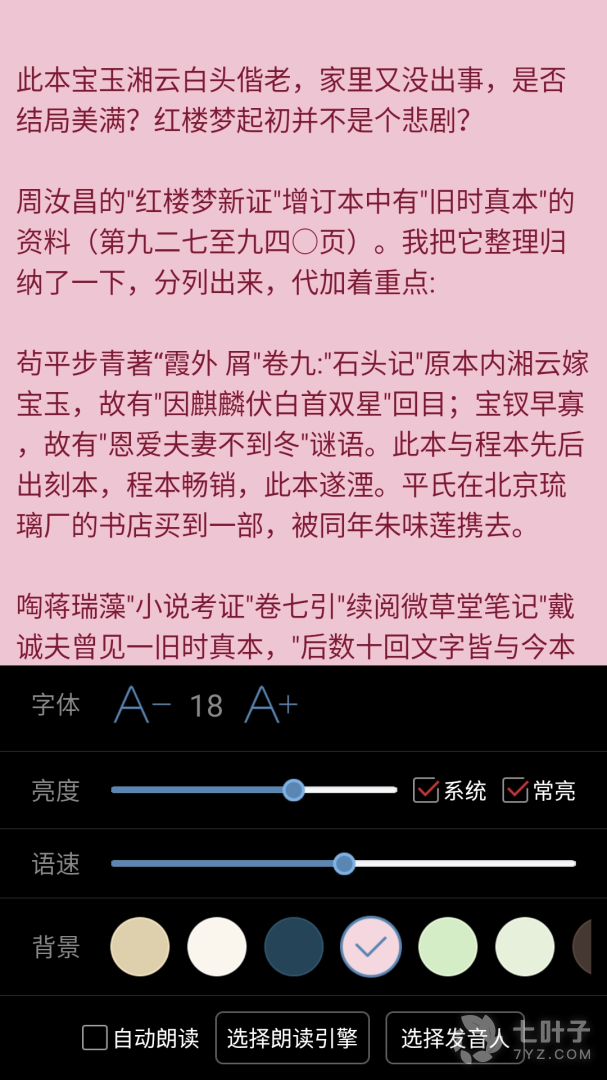Decrease font size with A- button
The height and width of the screenshot is (1080, 607).
coord(142,705)
